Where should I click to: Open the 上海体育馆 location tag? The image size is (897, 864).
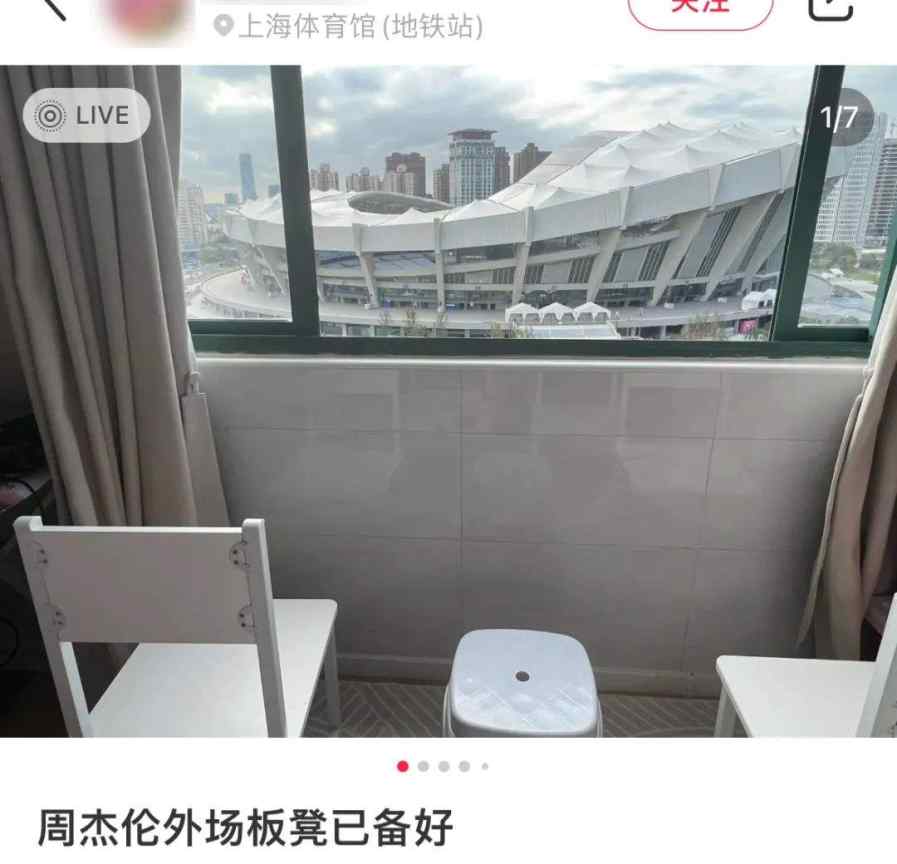[348, 27]
